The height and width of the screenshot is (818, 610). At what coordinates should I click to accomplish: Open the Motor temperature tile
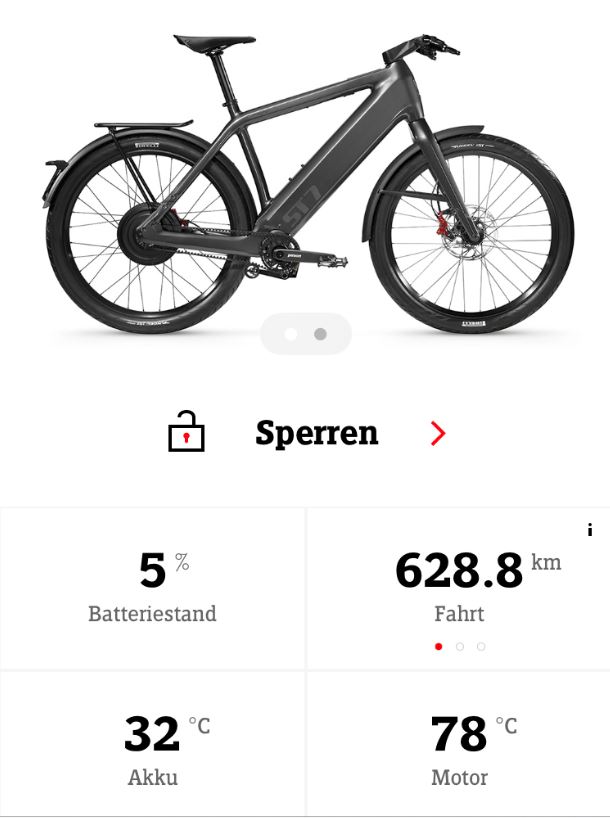[459, 745]
